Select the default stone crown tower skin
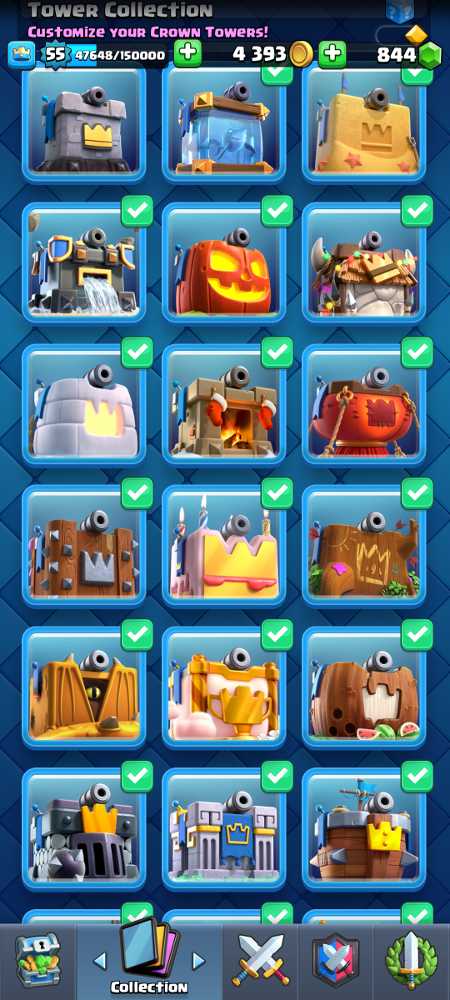Viewport: 450px width, 1000px height. (84, 125)
